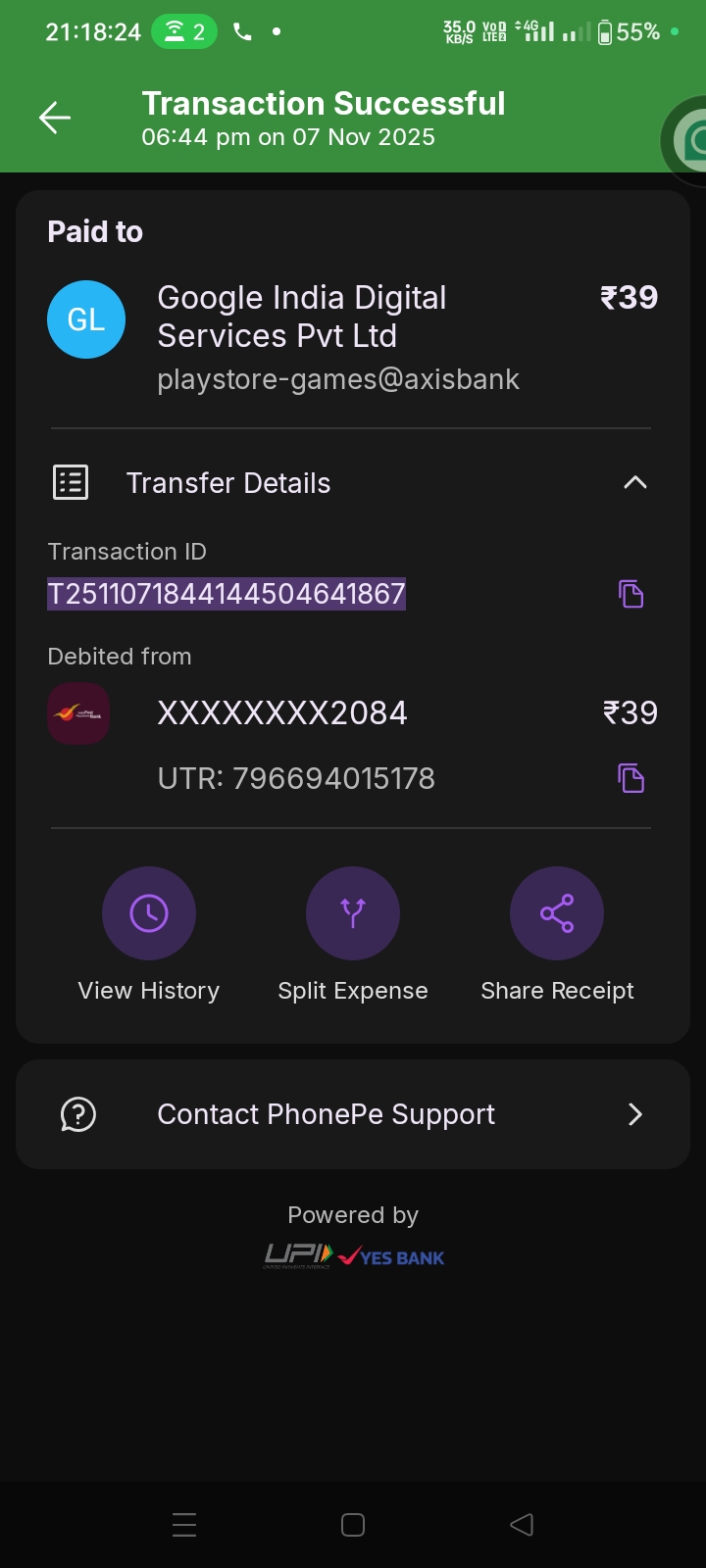Share the payment receipt

[x=557, y=914]
